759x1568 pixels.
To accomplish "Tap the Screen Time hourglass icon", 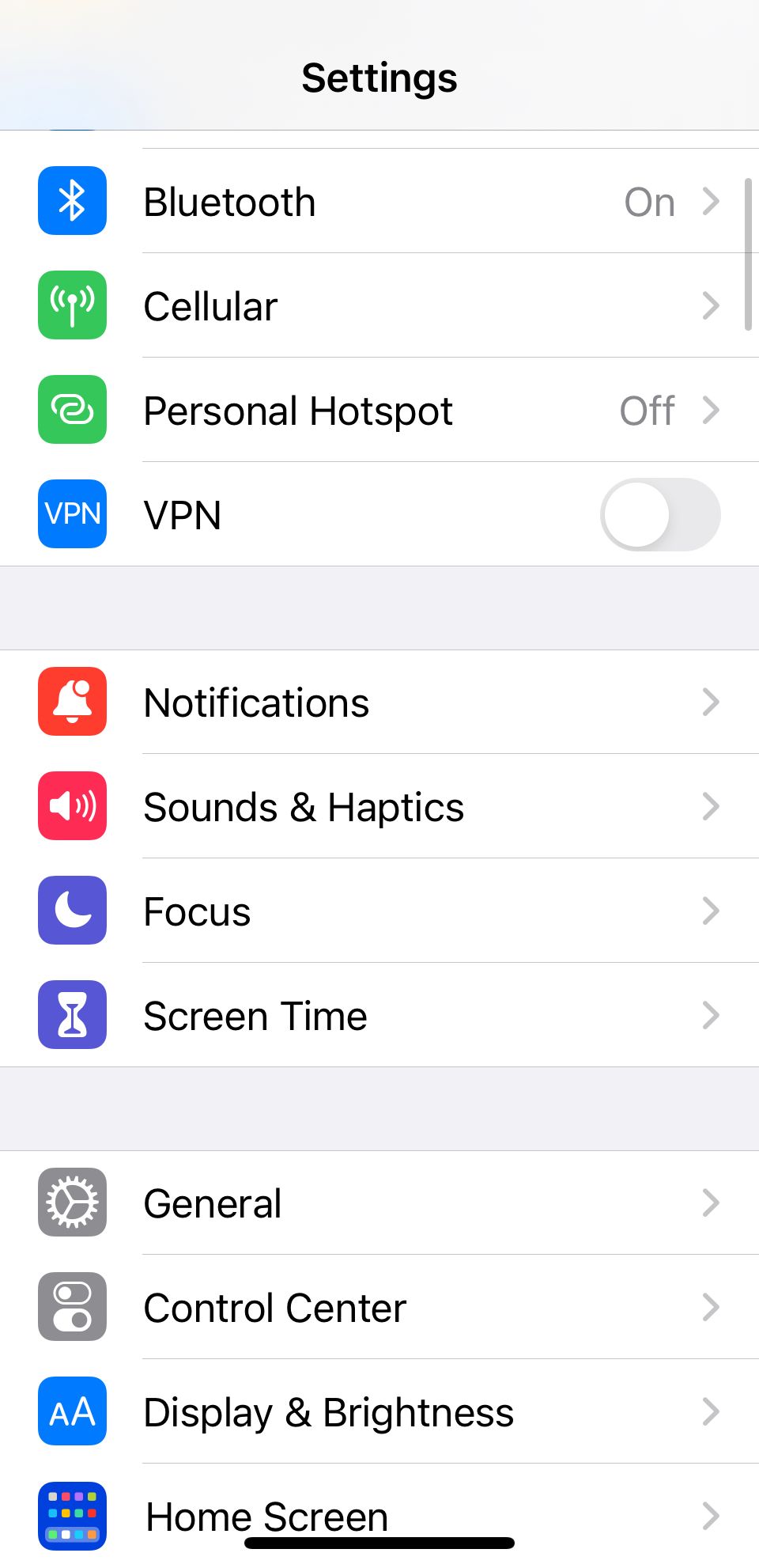I will point(72,1015).
